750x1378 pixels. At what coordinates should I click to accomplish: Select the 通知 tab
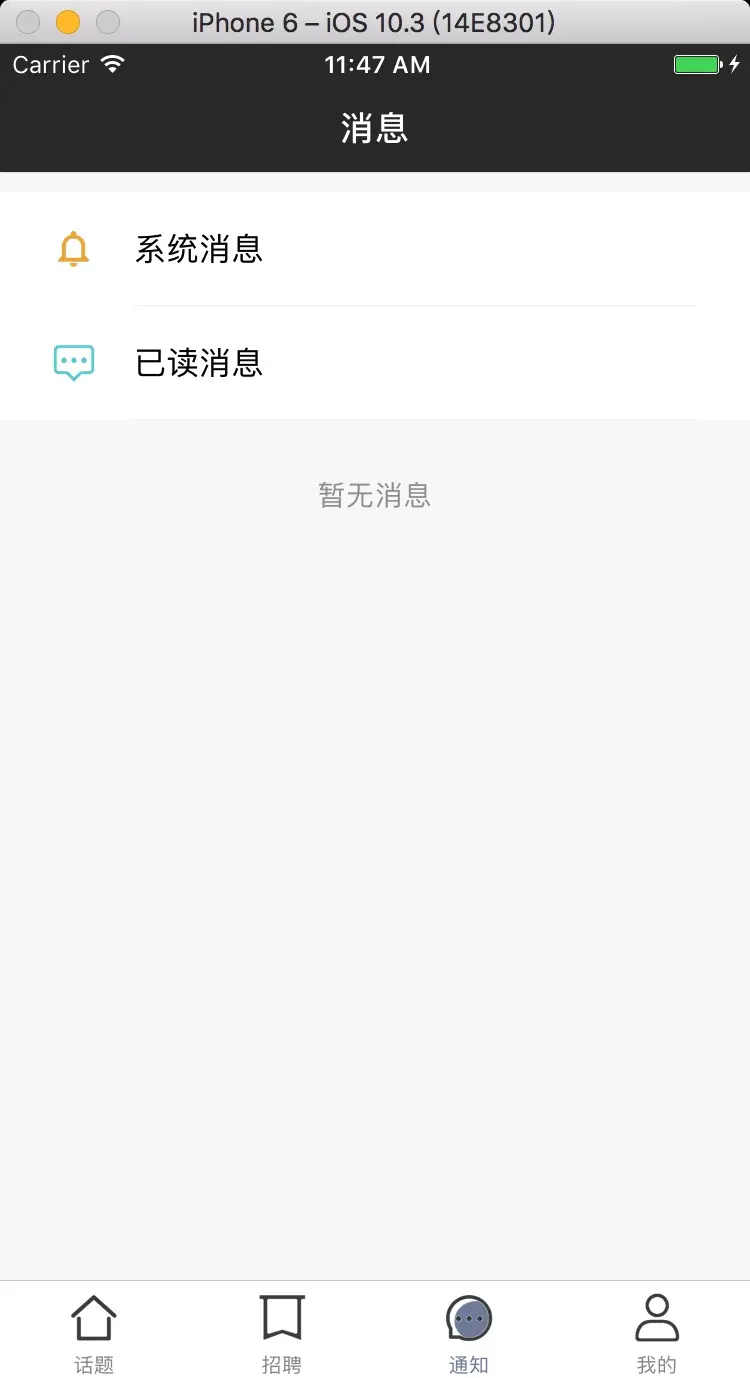click(x=468, y=1332)
